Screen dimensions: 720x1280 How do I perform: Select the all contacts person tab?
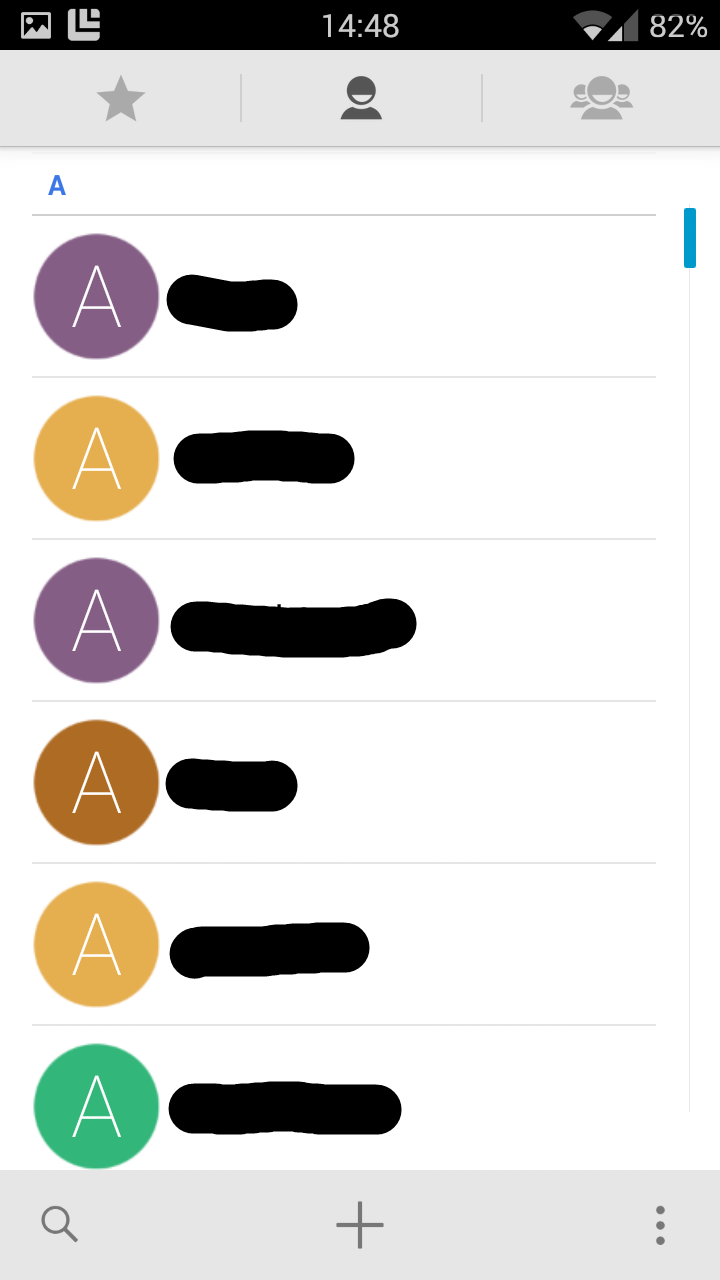[361, 100]
